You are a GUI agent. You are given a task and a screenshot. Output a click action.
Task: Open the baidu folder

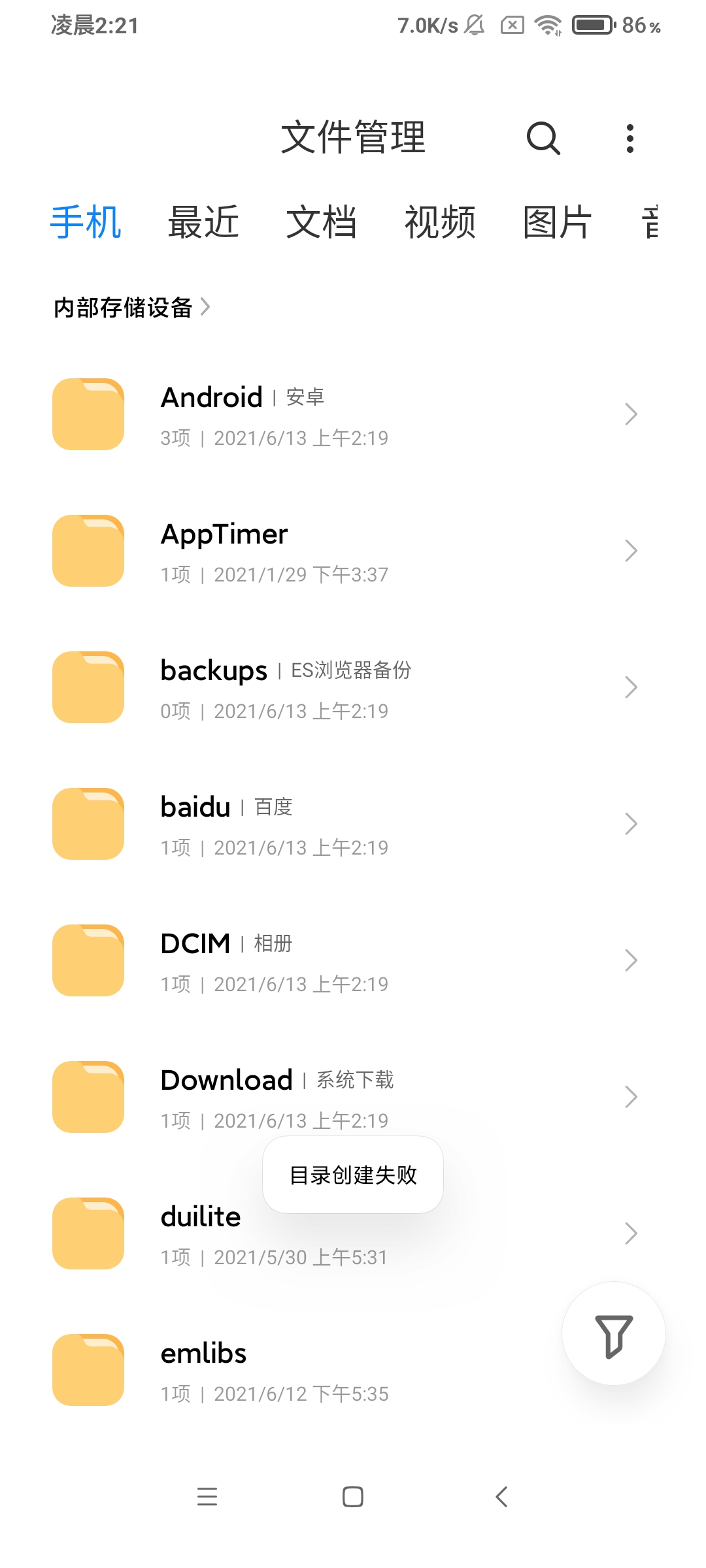pyautogui.click(x=353, y=824)
